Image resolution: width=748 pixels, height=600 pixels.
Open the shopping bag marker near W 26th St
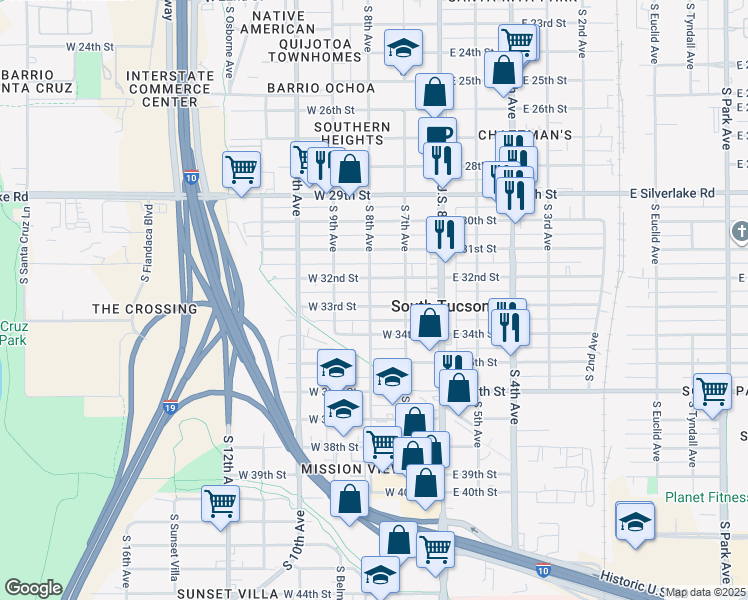pyautogui.click(x=435, y=93)
